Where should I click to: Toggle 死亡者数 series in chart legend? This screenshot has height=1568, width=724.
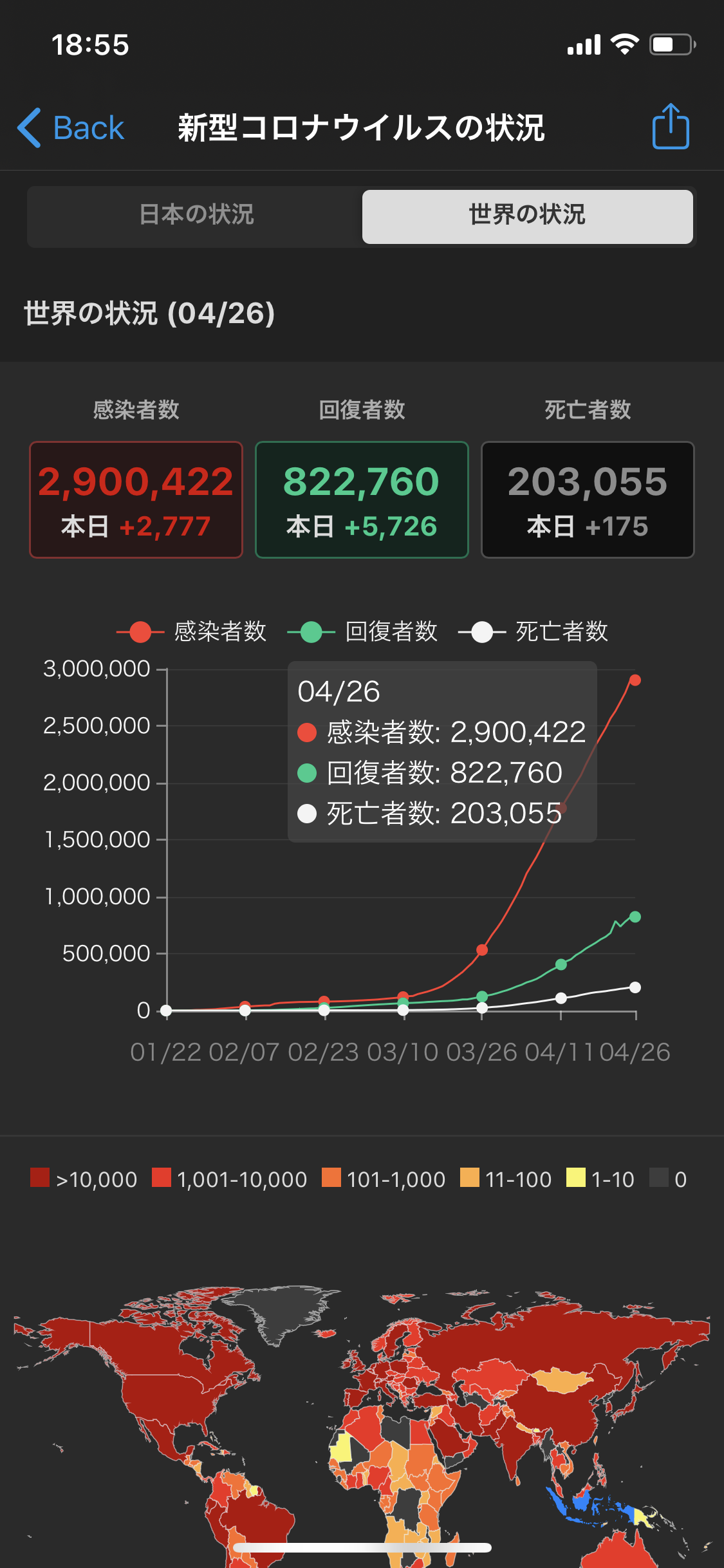[533, 631]
